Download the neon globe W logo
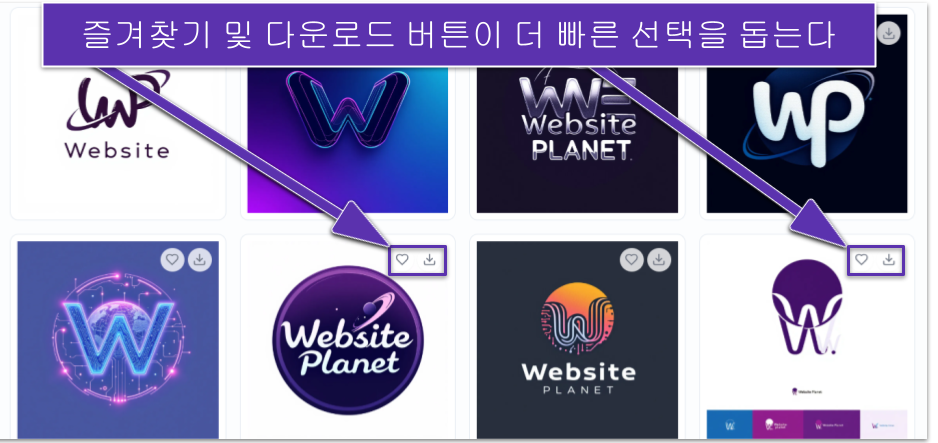The height and width of the screenshot is (443, 938). (200, 259)
